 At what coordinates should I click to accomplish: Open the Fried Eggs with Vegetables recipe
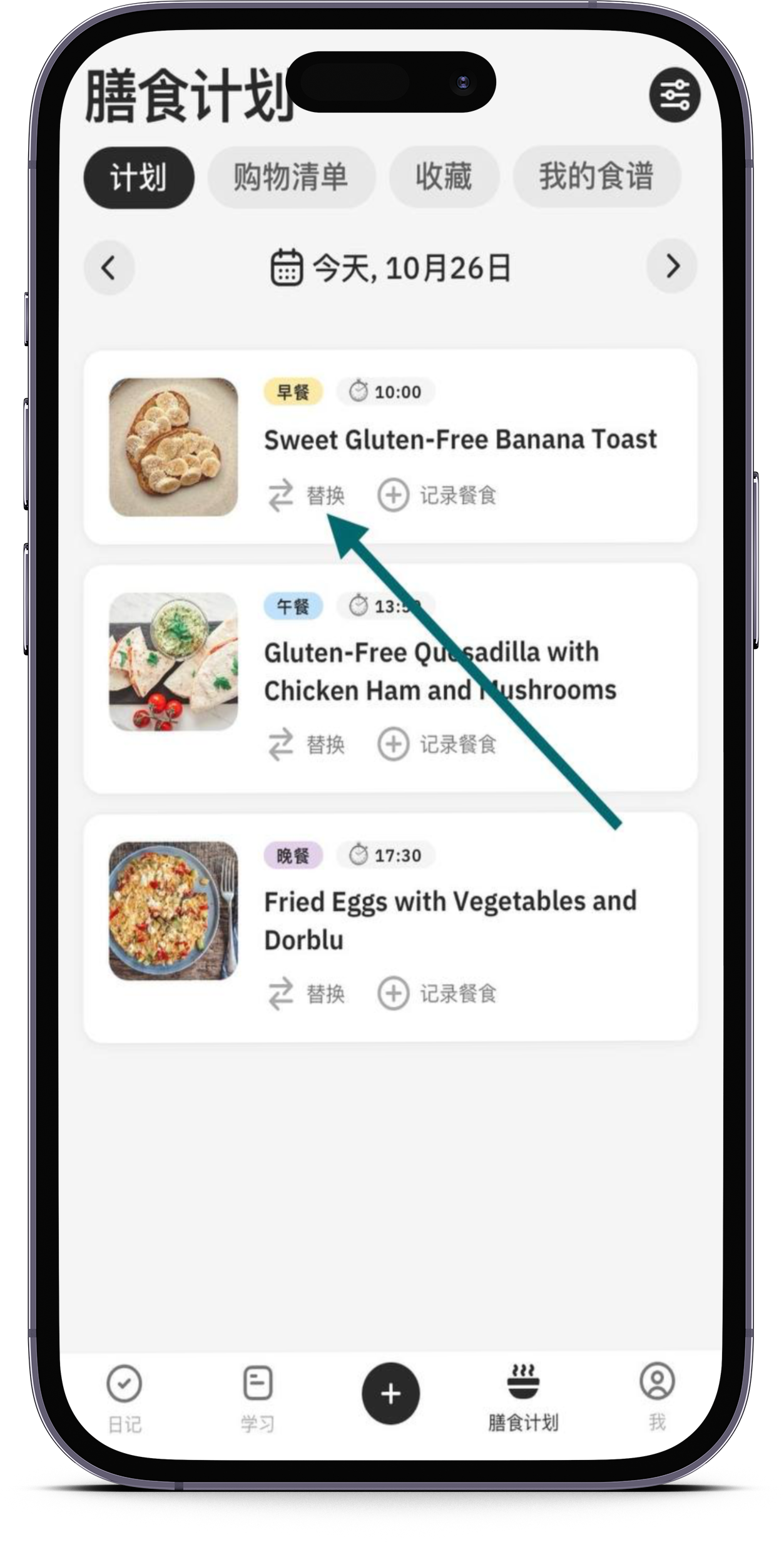pos(450,920)
